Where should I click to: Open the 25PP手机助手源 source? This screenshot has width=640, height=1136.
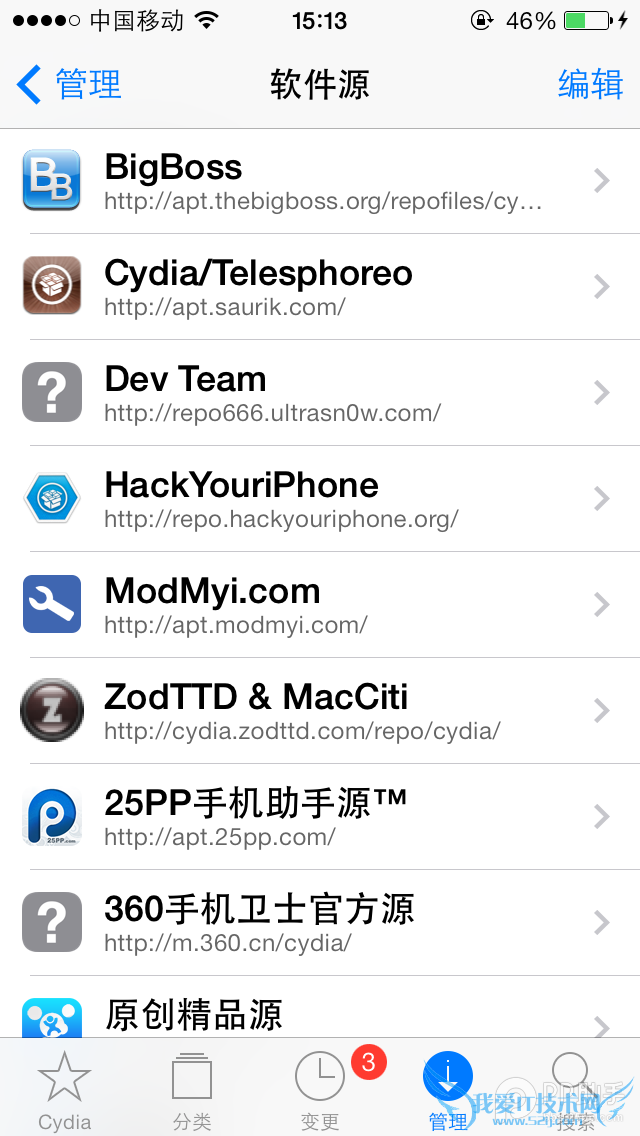click(x=320, y=817)
